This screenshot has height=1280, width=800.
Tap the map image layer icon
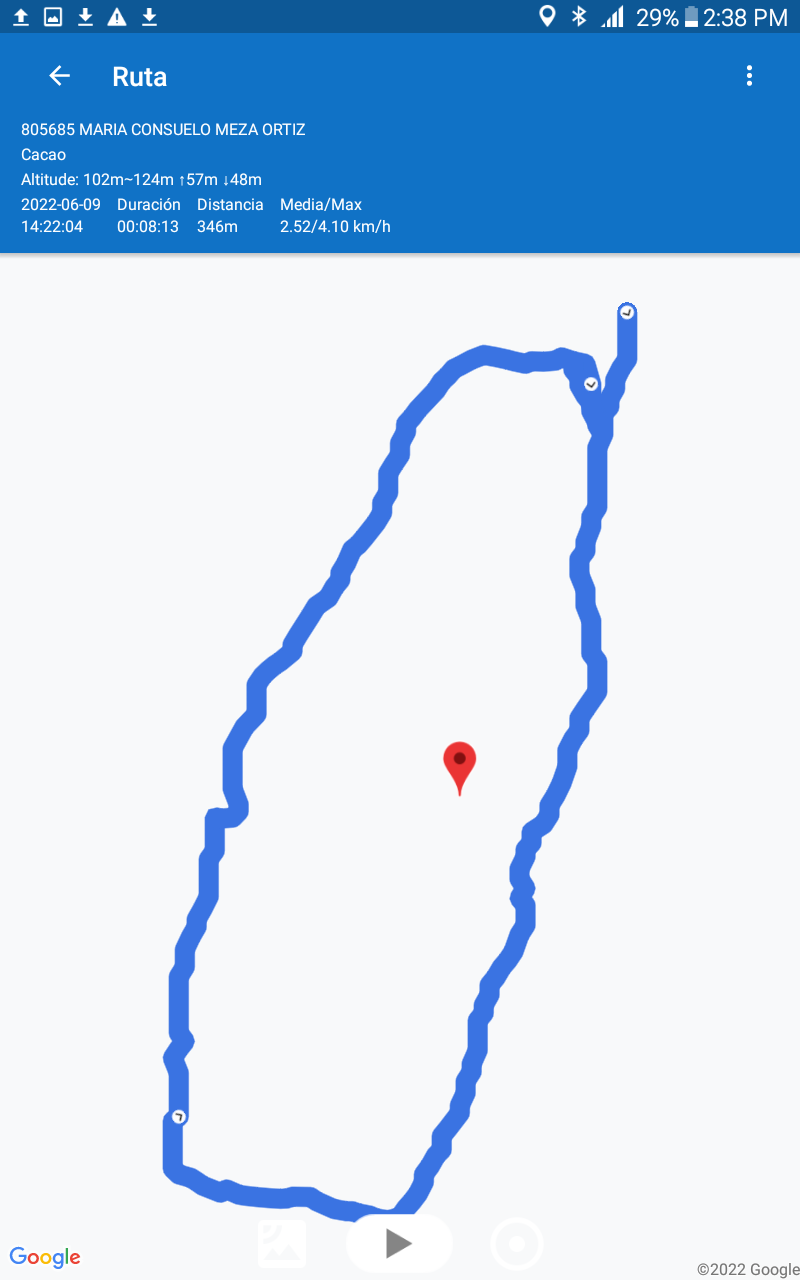pos(282,1244)
